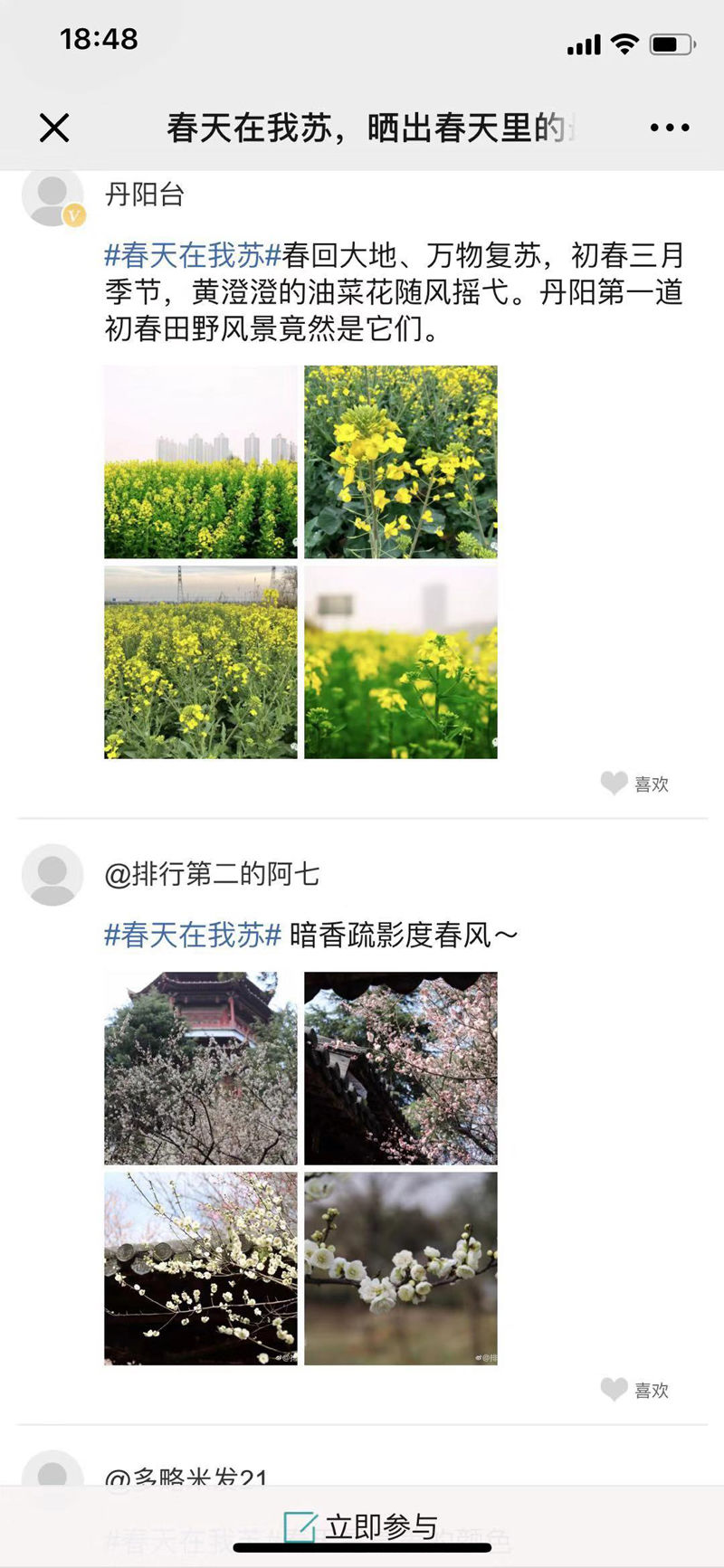The height and width of the screenshot is (1568, 724).
Task: Open the white blossoms over the tiled wall photo
Action: (x=201, y=1269)
